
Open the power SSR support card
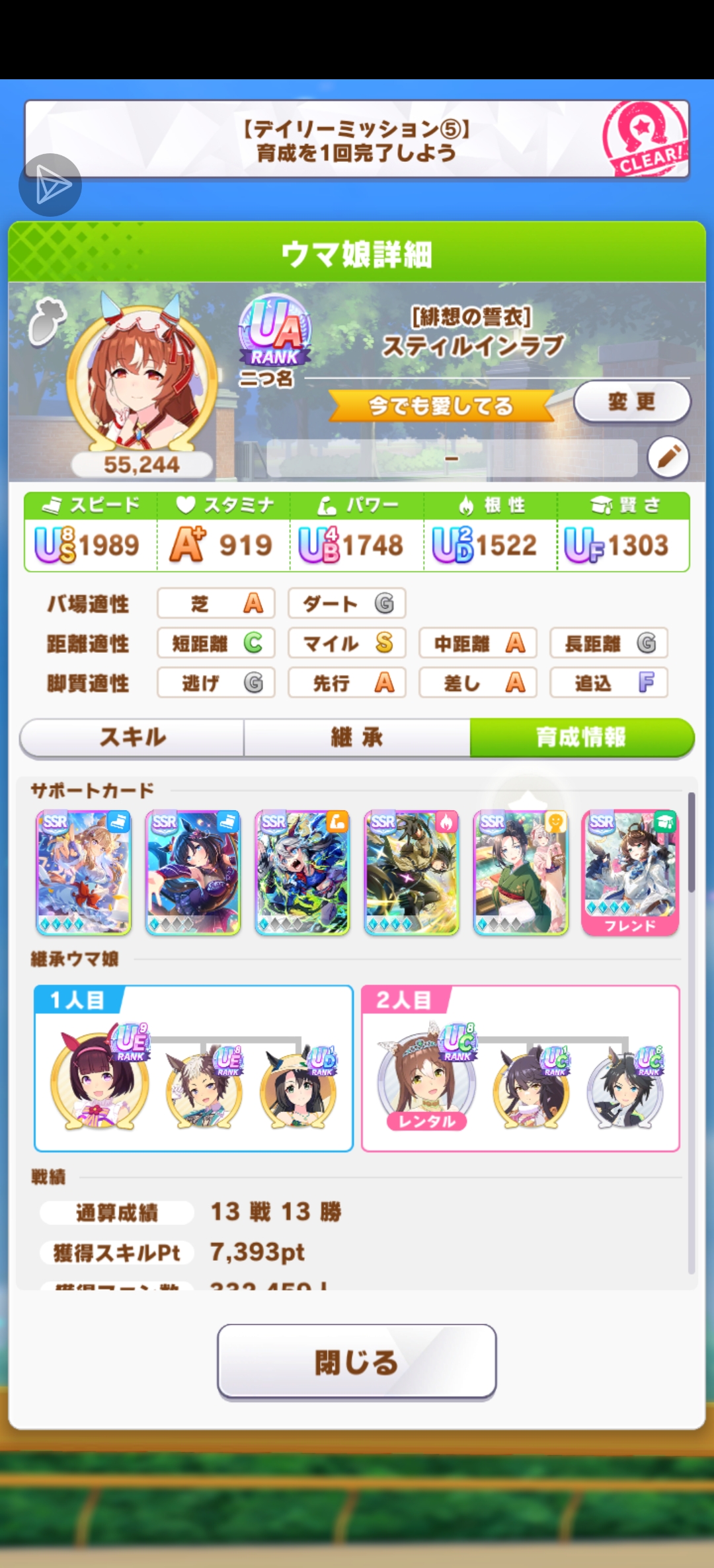(302, 872)
